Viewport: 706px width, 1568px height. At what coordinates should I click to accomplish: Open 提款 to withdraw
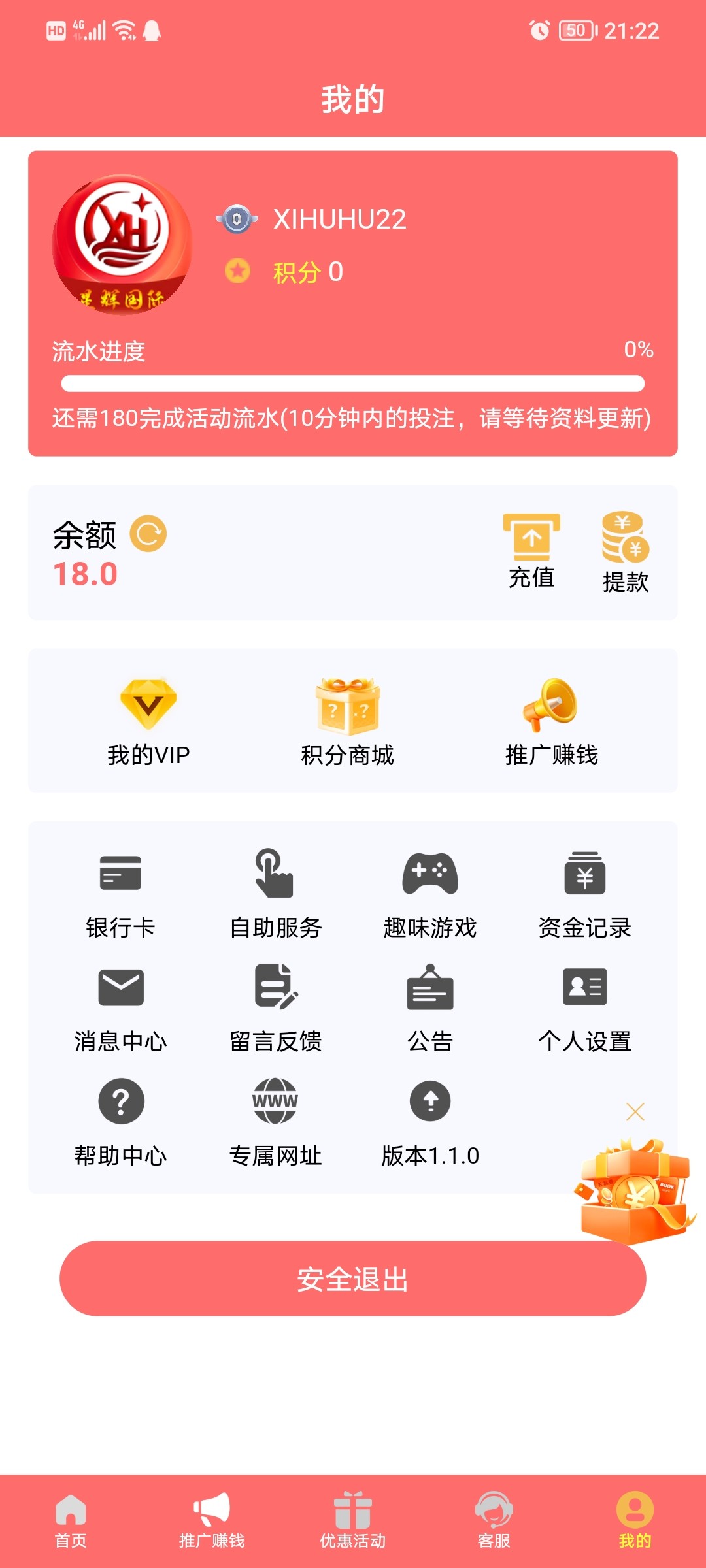[626, 553]
